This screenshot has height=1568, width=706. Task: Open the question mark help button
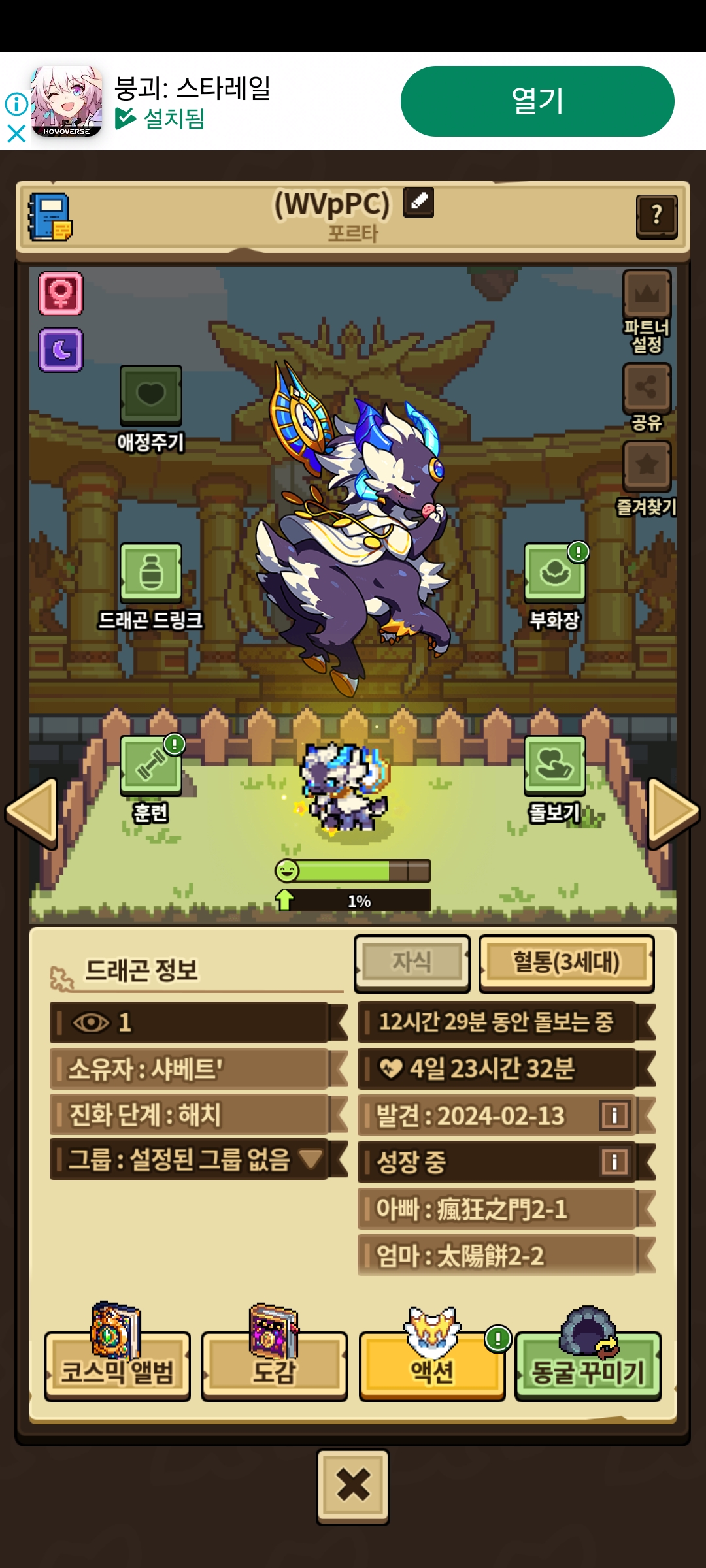tap(656, 216)
